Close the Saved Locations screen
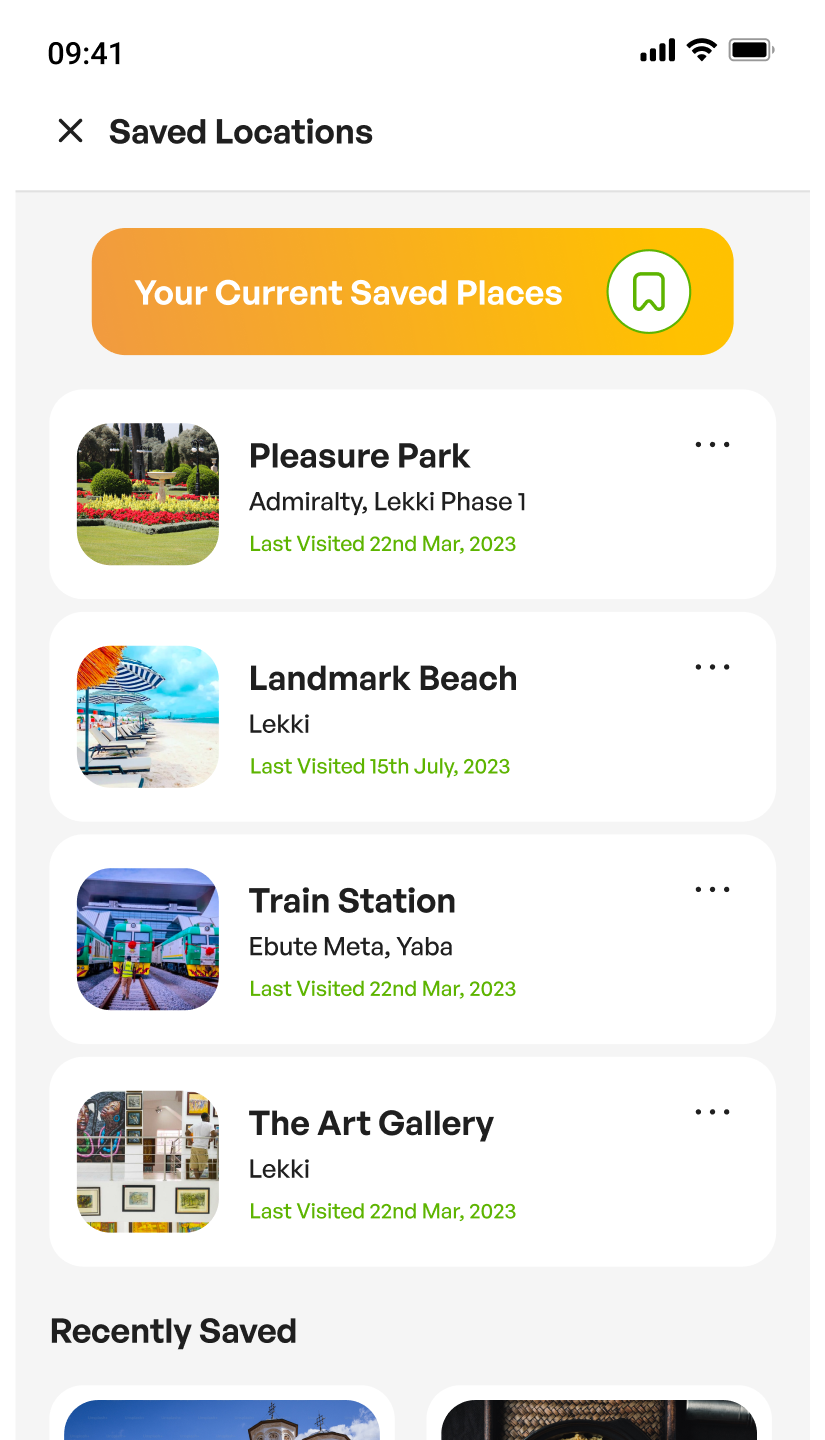This screenshot has width=825, height=1440. coord(70,131)
